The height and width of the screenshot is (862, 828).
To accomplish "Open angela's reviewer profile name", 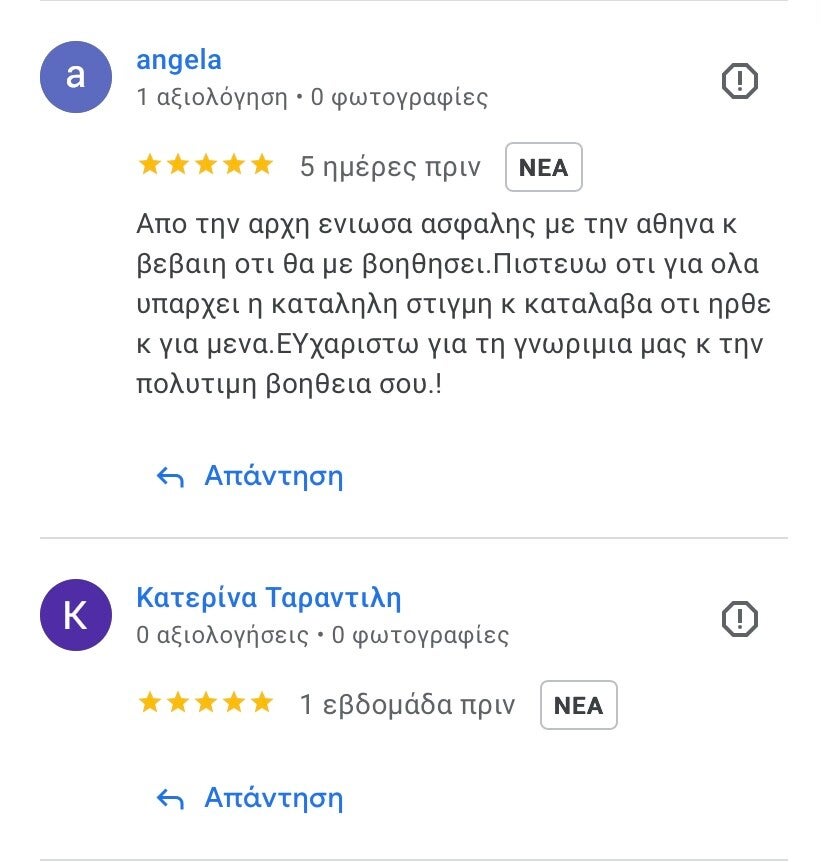I will click(179, 60).
